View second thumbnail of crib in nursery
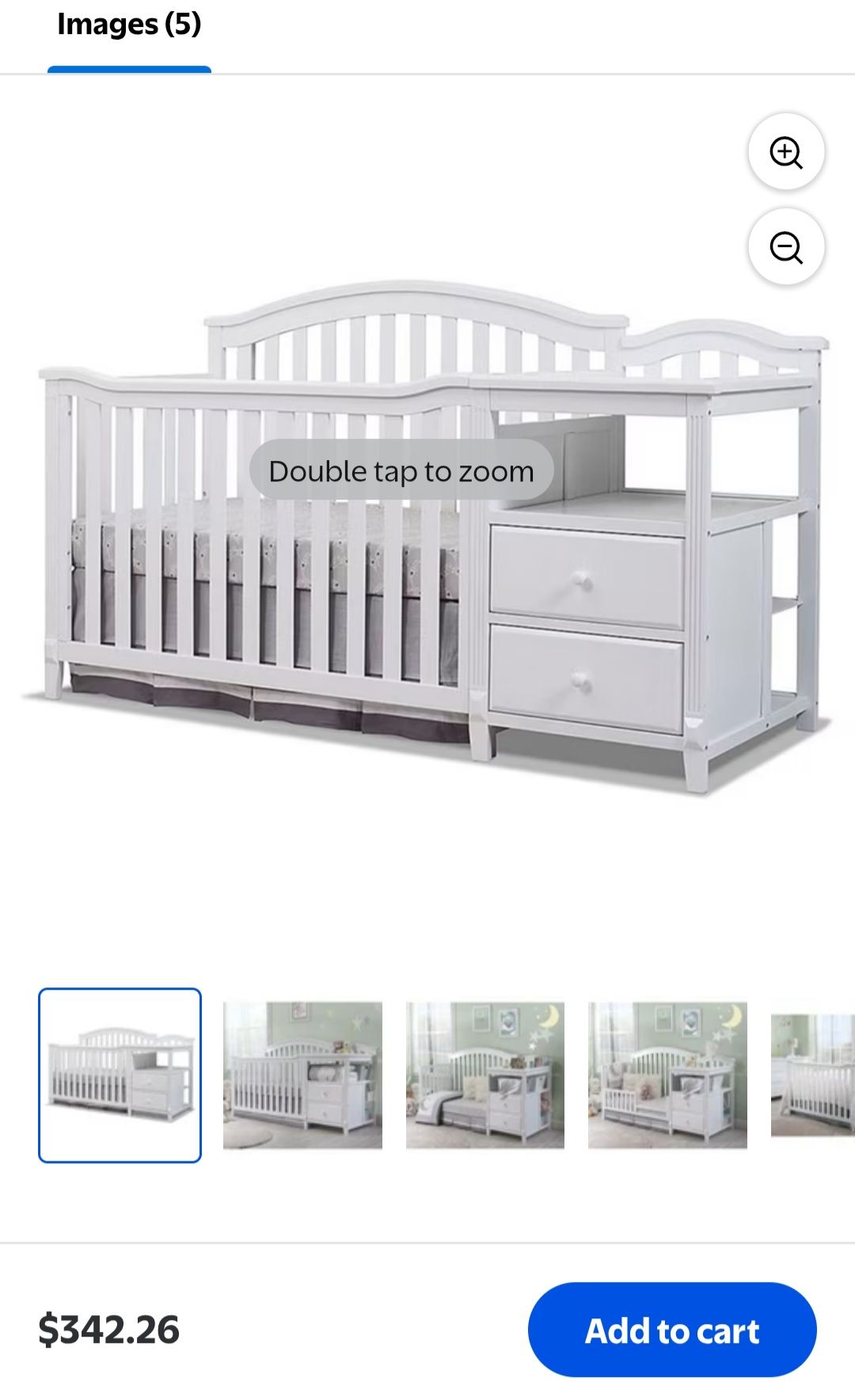This screenshot has height=1400, width=855. point(302,1075)
